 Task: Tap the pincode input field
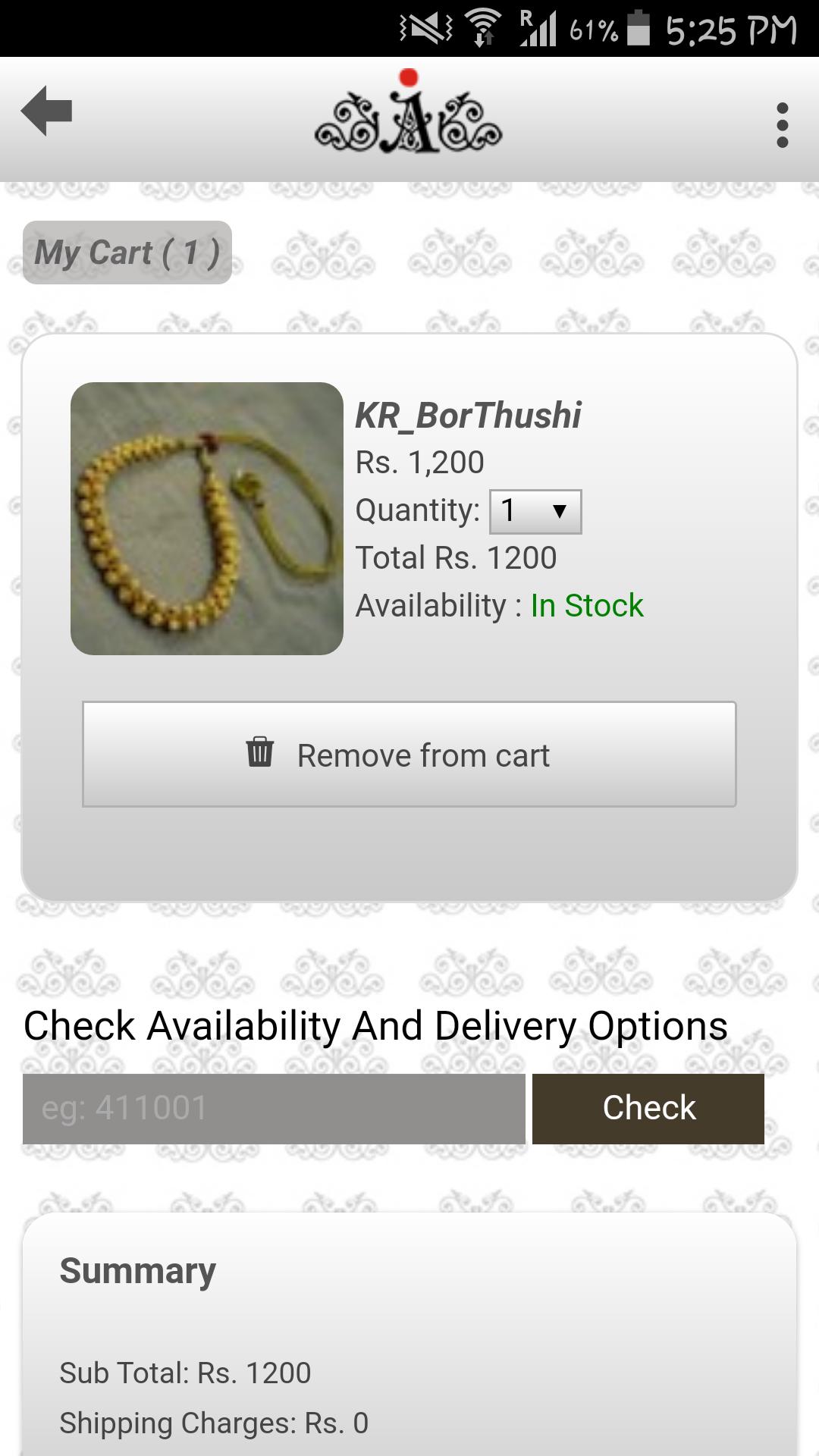pos(274,1109)
